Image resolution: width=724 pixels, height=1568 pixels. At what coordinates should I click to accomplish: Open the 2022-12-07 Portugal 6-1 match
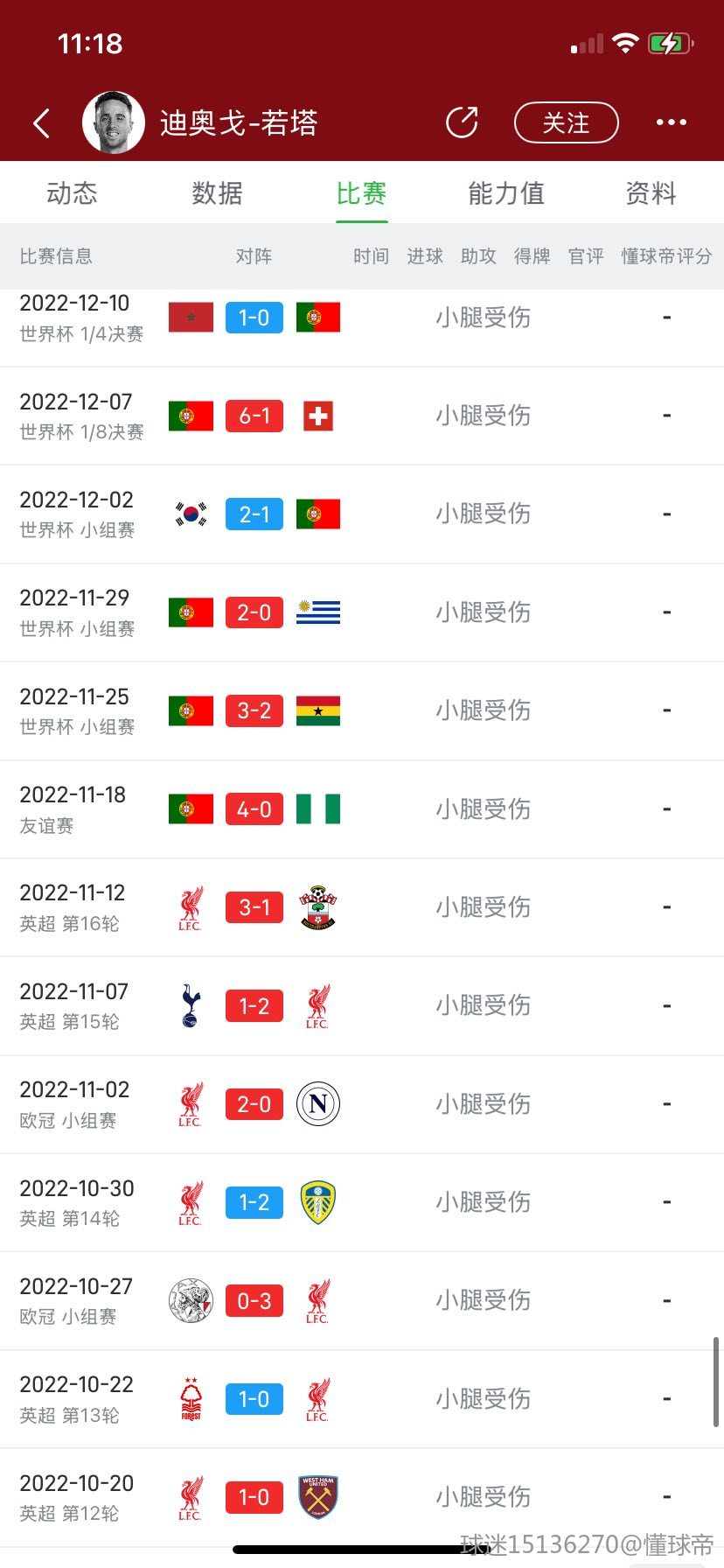(362, 416)
